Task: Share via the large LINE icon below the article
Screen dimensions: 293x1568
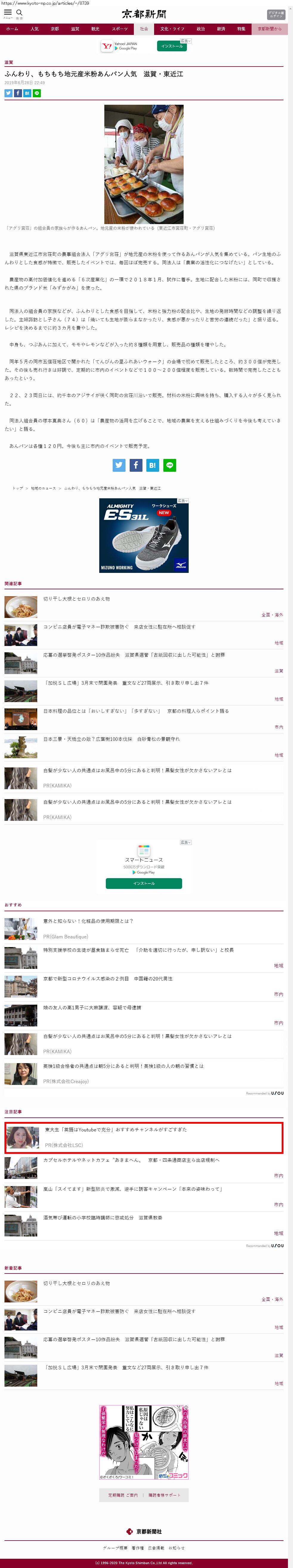Action: click(x=170, y=465)
